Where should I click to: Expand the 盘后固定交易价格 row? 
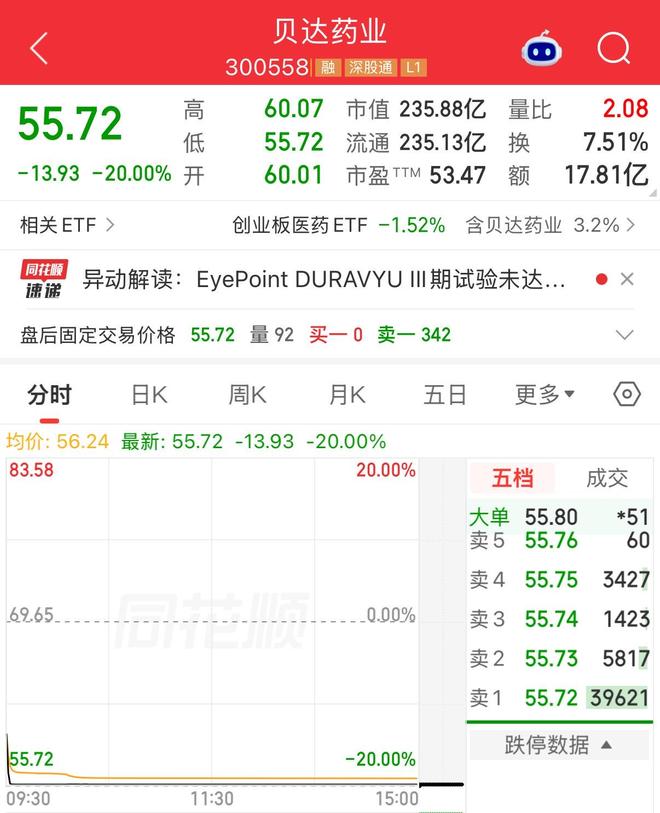coord(624,335)
